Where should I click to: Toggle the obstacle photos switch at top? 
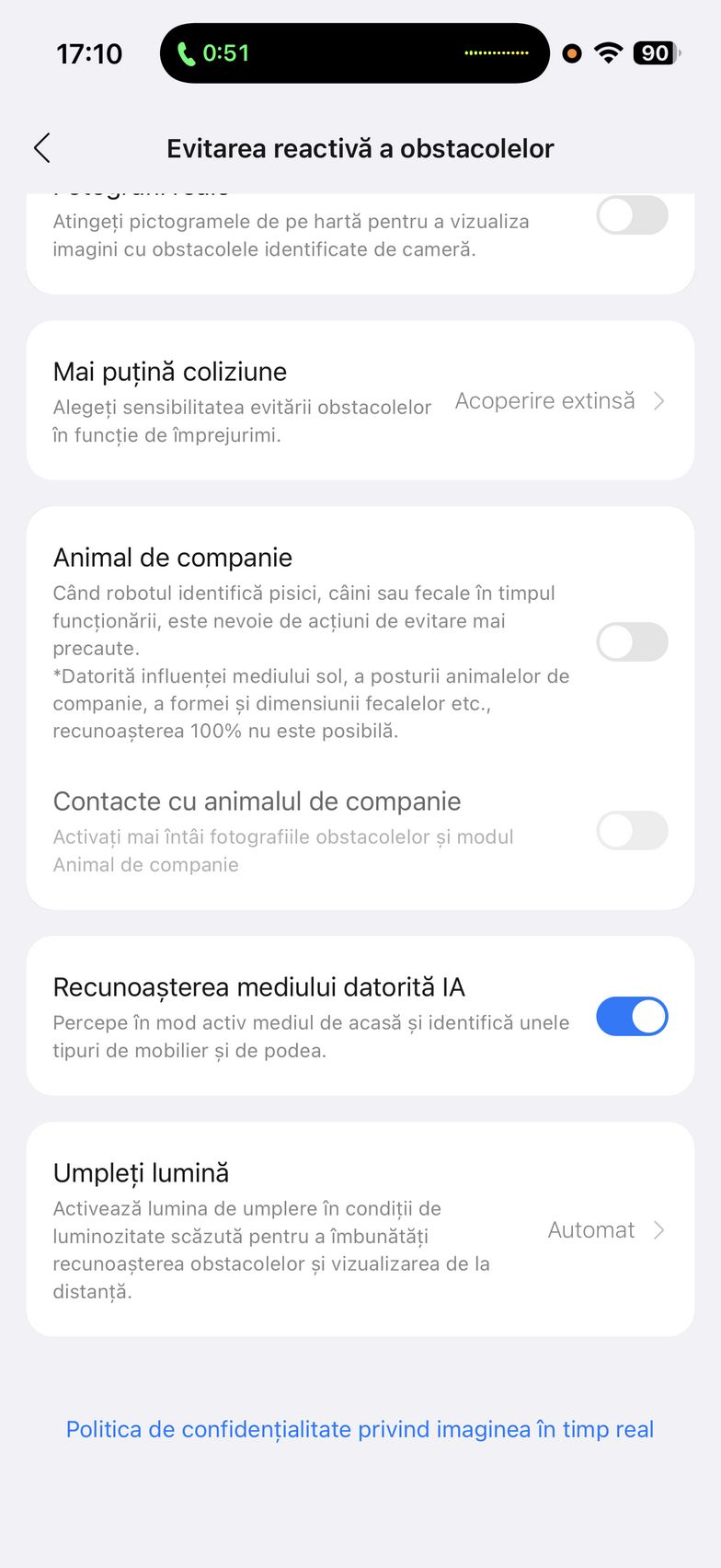pos(632,216)
